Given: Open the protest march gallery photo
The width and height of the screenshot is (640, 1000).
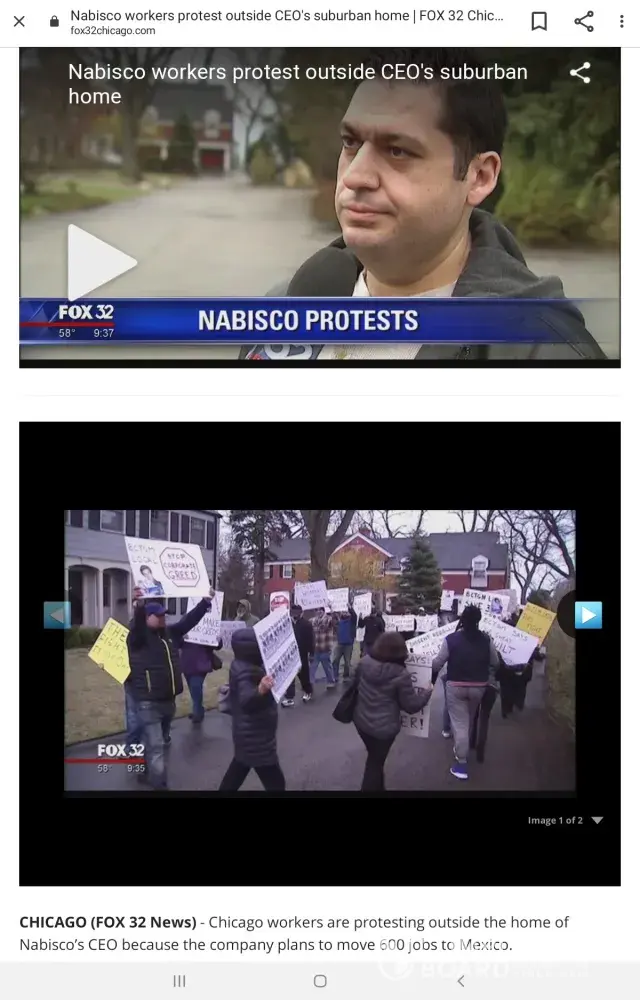Looking at the screenshot, I should (320, 650).
